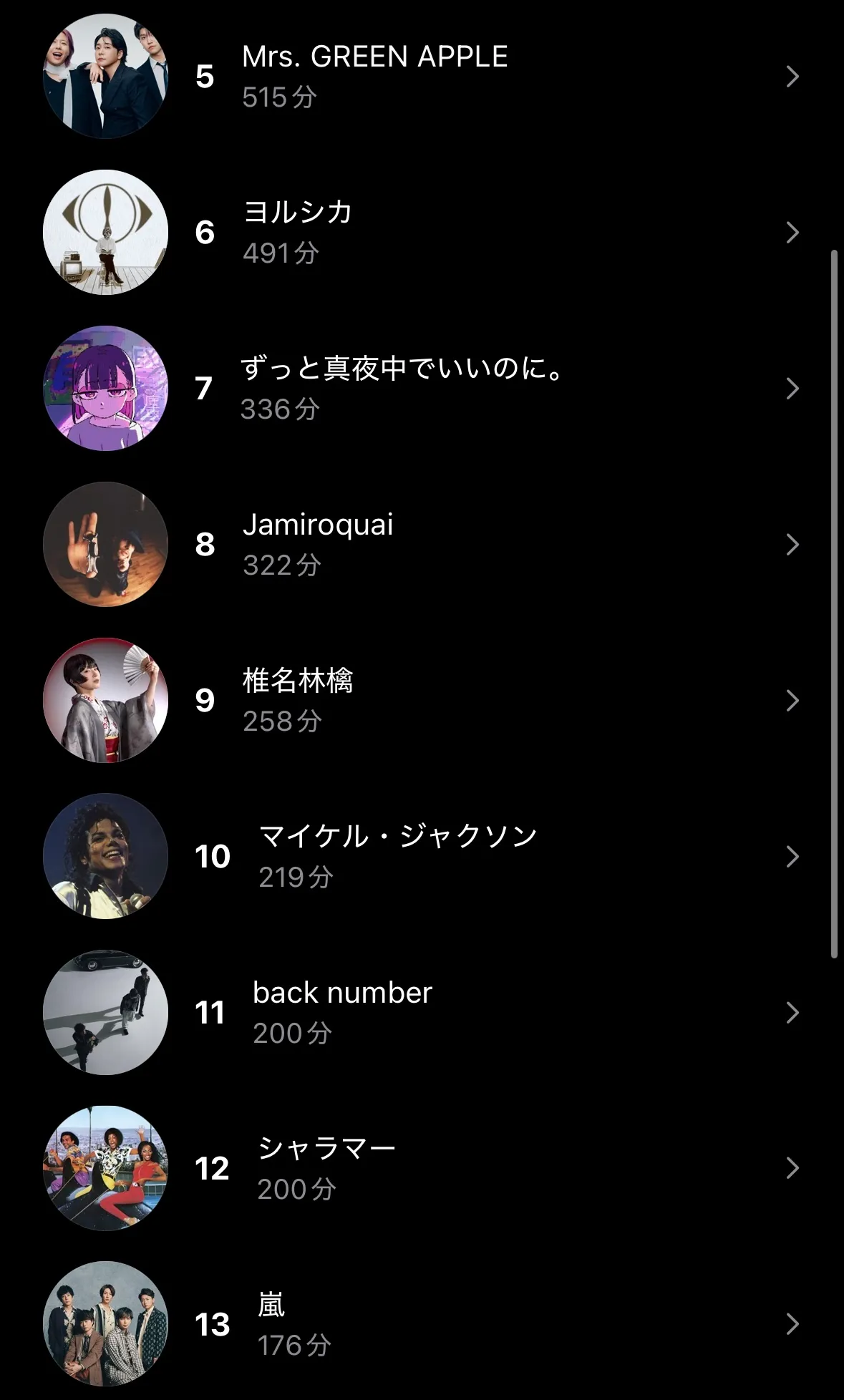This screenshot has width=844, height=1400.
Task: Click the chevron beside シャラマー
Action: pyautogui.click(x=792, y=1169)
